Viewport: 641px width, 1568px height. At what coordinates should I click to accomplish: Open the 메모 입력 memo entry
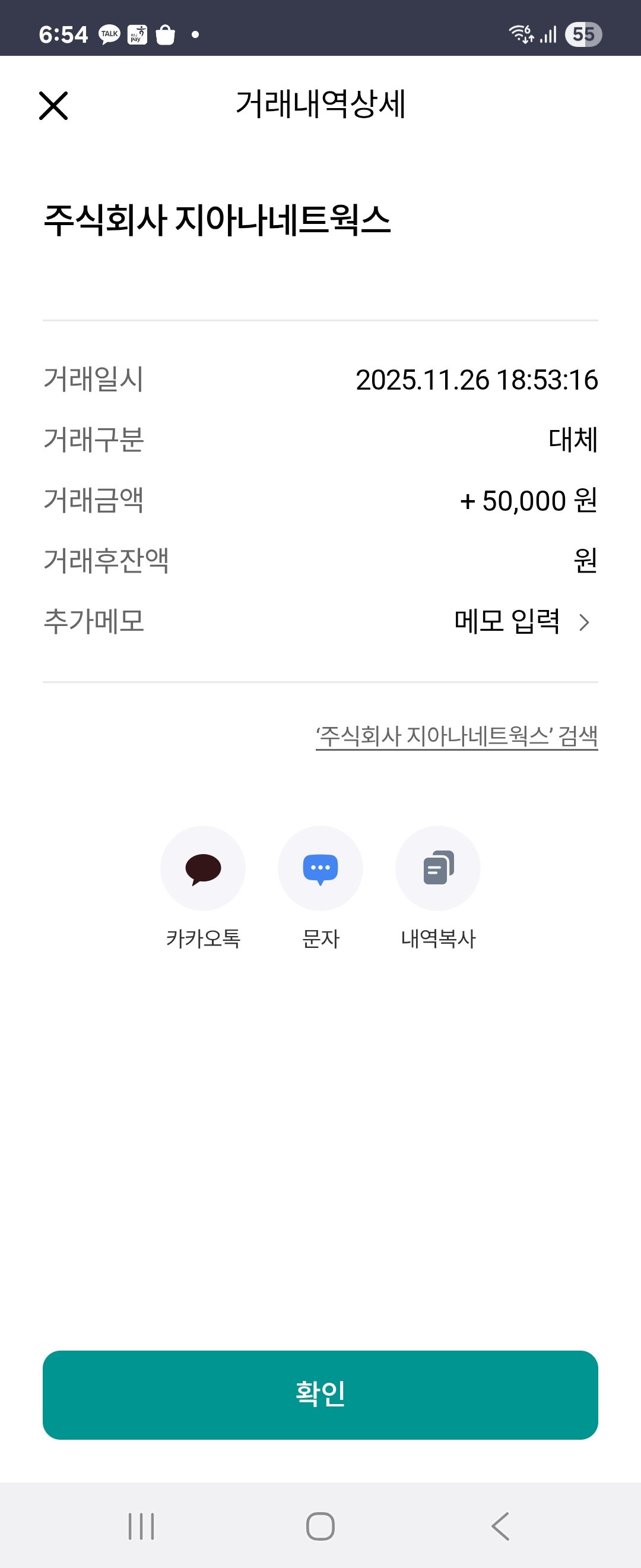coord(522,621)
